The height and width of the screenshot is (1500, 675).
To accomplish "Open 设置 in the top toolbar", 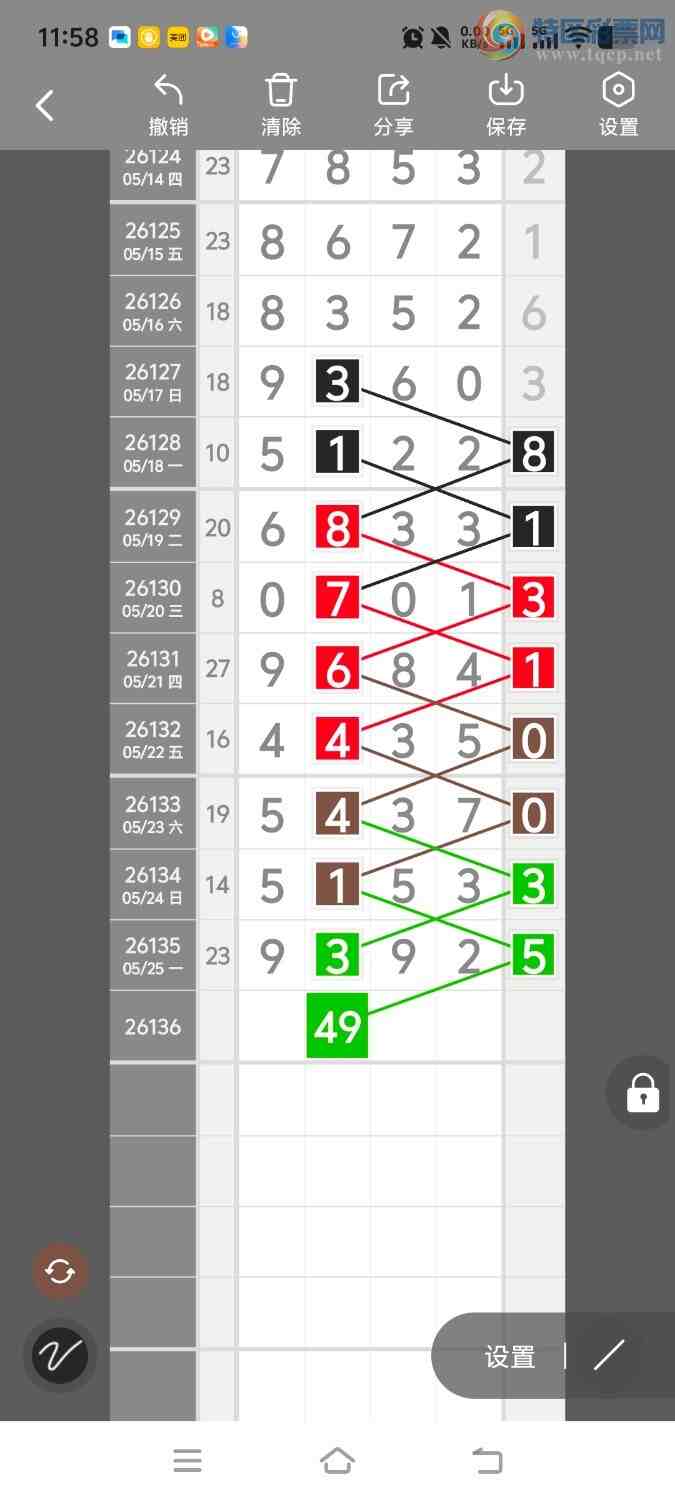I will (x=619, y=105).
